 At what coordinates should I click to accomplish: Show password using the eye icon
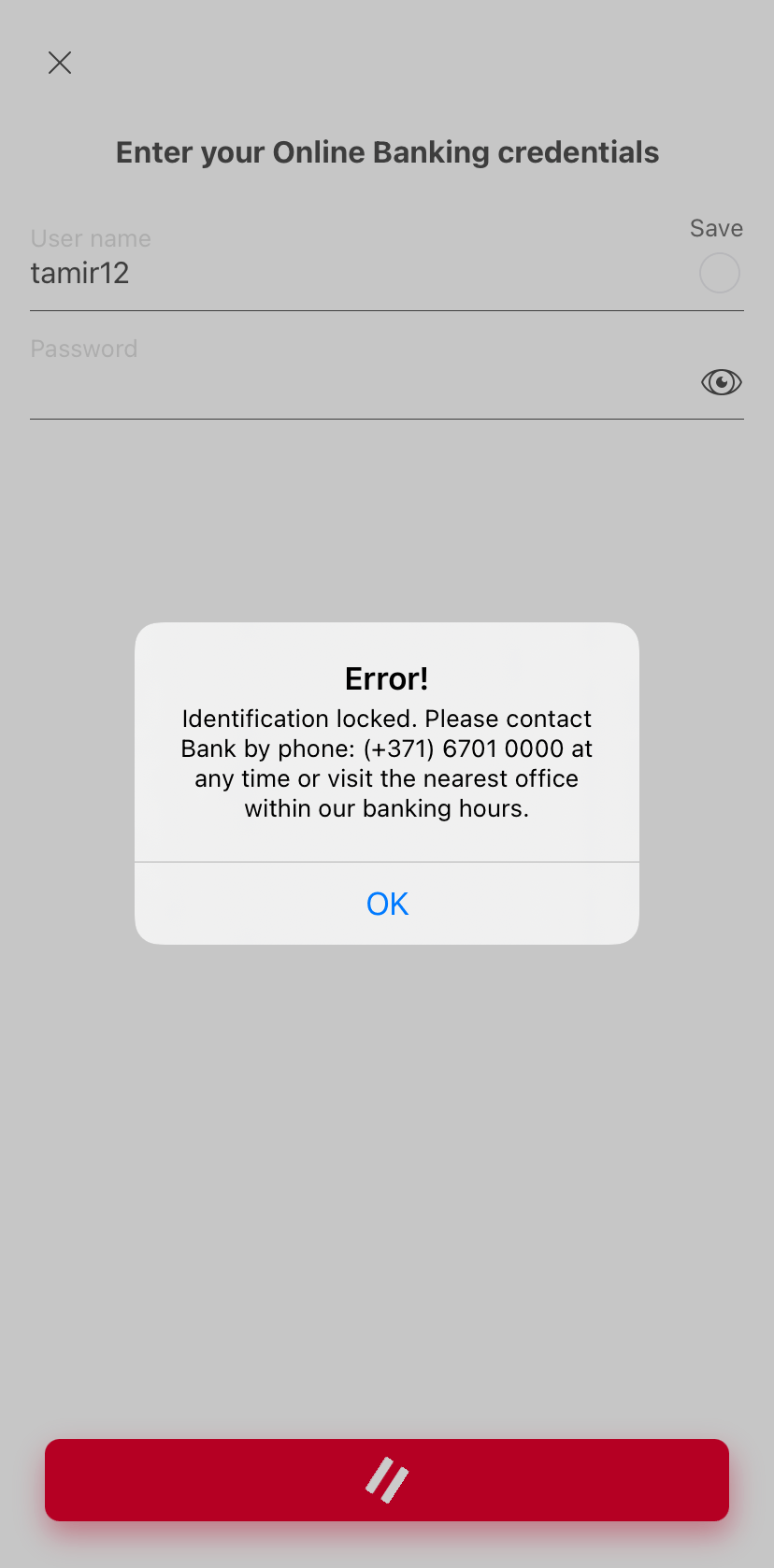click(721, 382)
